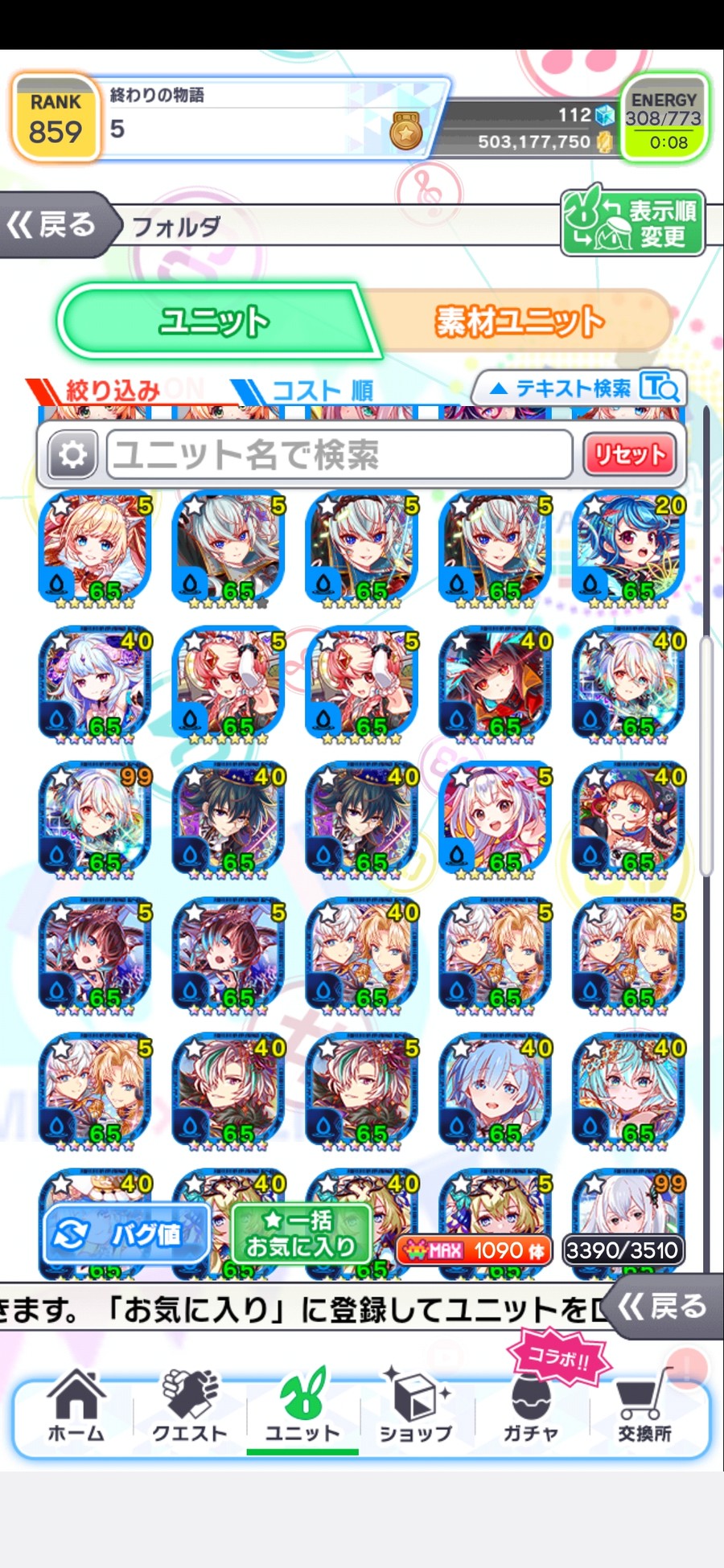
Task: Open the 交換所 exchange tab
Action: click(644, 1407)
